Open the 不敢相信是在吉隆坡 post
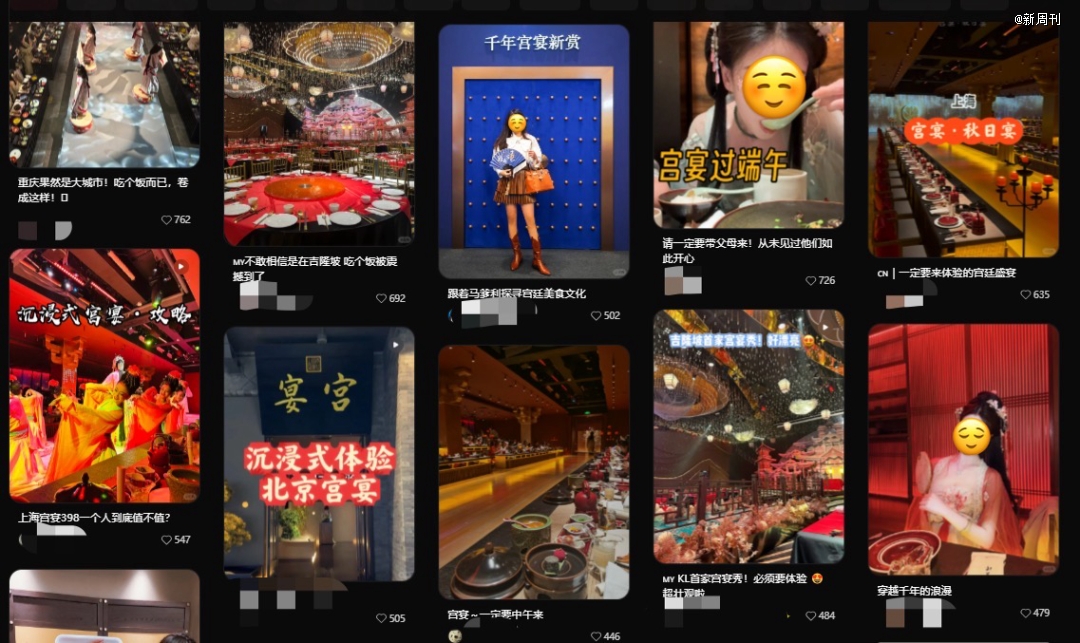 point(318,133)
